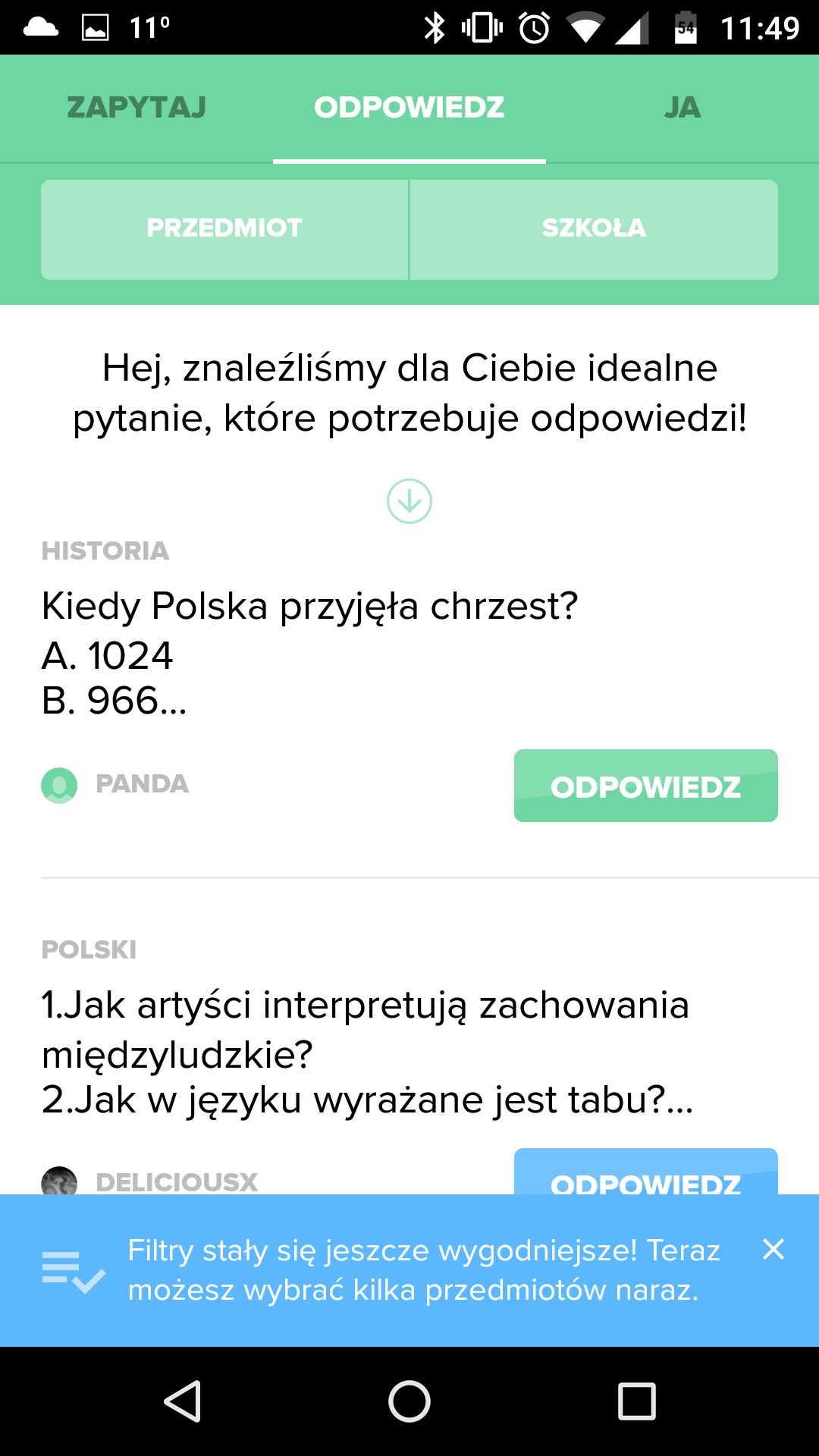Switch to the ZAPYTAJ tab
The height and width of the screenshot is (1456, 819).
[x=136, y=108]
